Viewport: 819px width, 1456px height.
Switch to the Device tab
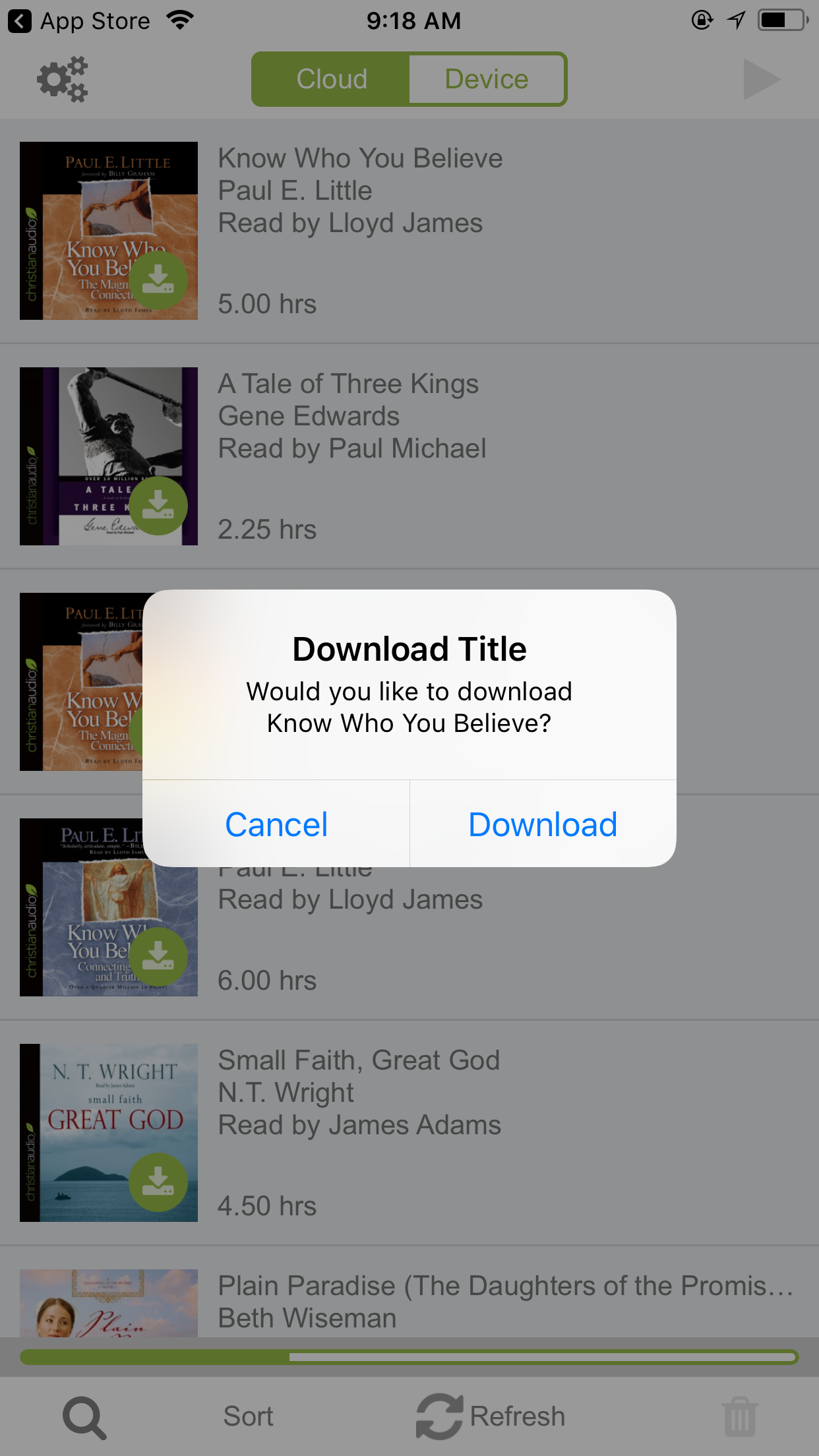click(487, 79)
